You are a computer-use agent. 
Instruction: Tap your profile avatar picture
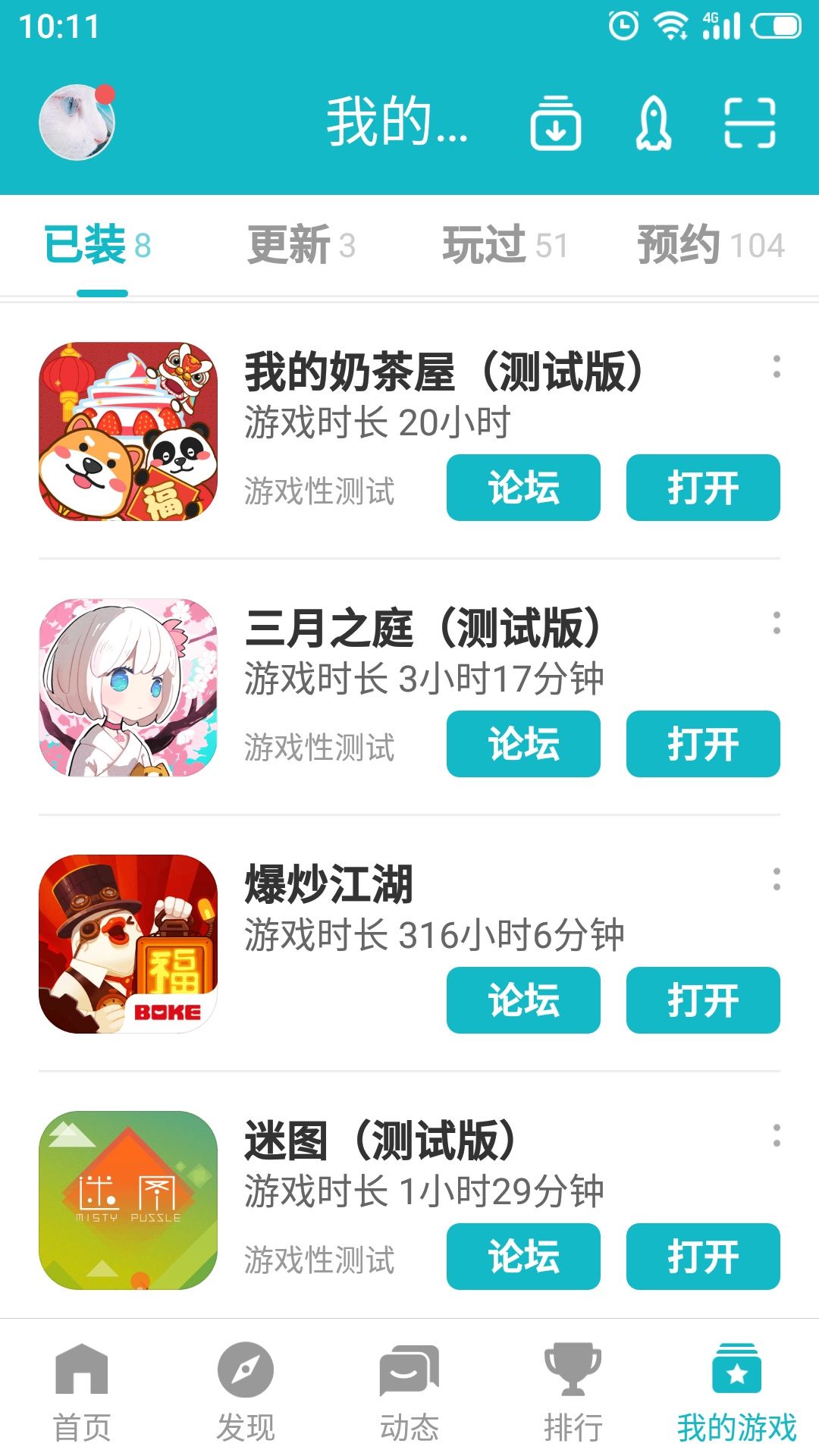click(x=78, y=121)
